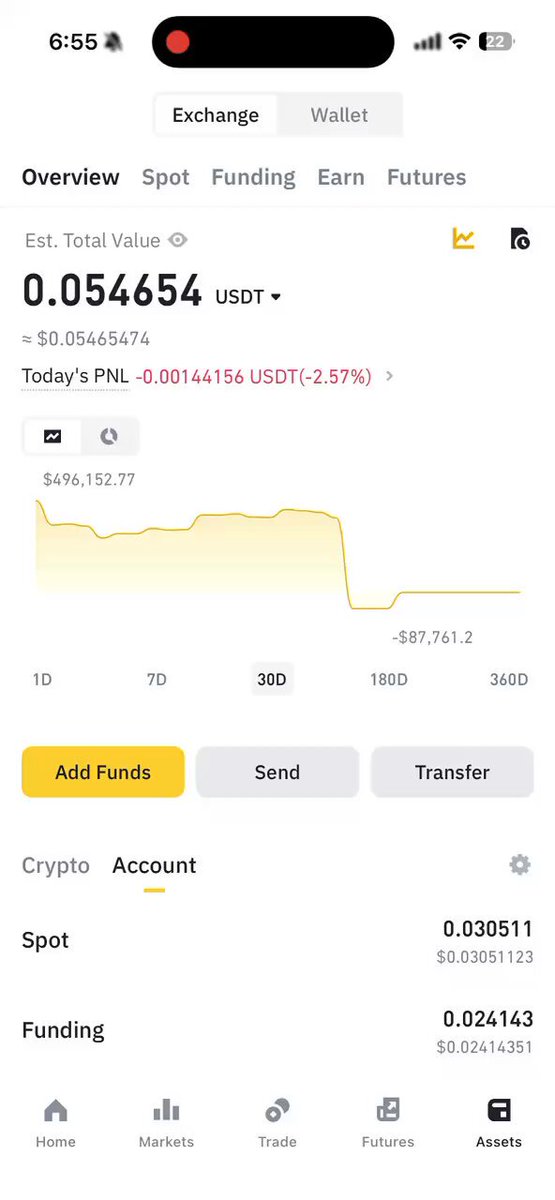Switch to the Funding tab
This screenshot has height=1200, width=555.
[x=253, y=177]
